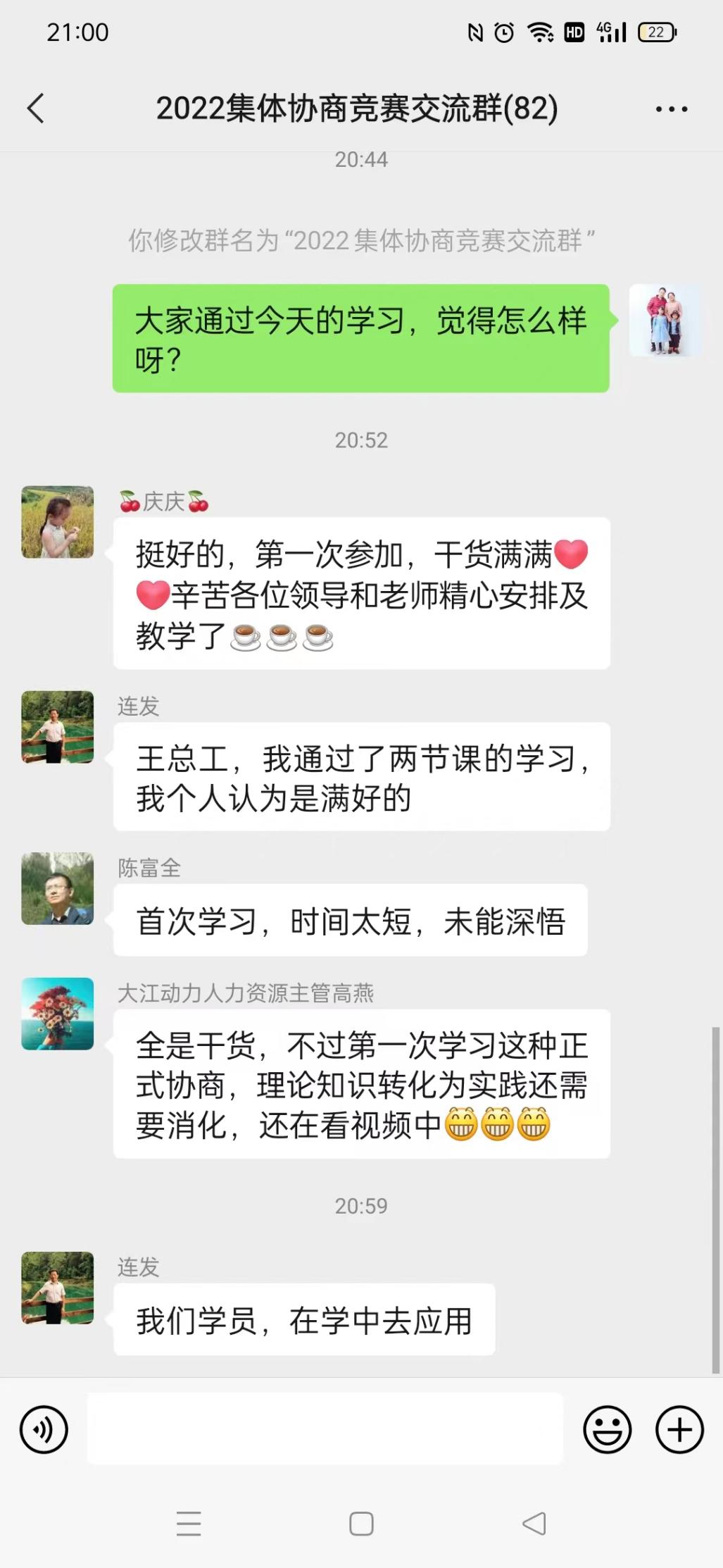Open 大江动力人力资源主管高燕's avatar

click(x=58, y=1014)
